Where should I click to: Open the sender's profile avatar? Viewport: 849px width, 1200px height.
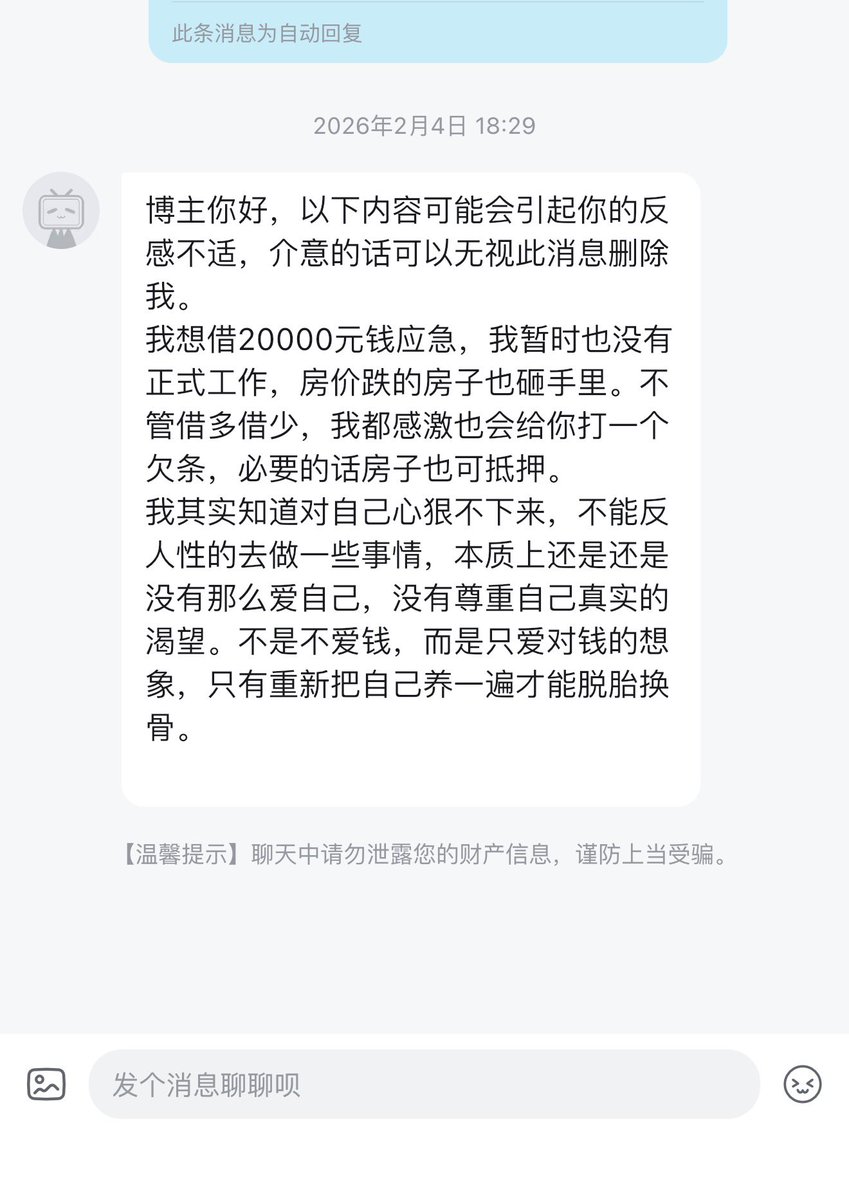coord(61,211)
